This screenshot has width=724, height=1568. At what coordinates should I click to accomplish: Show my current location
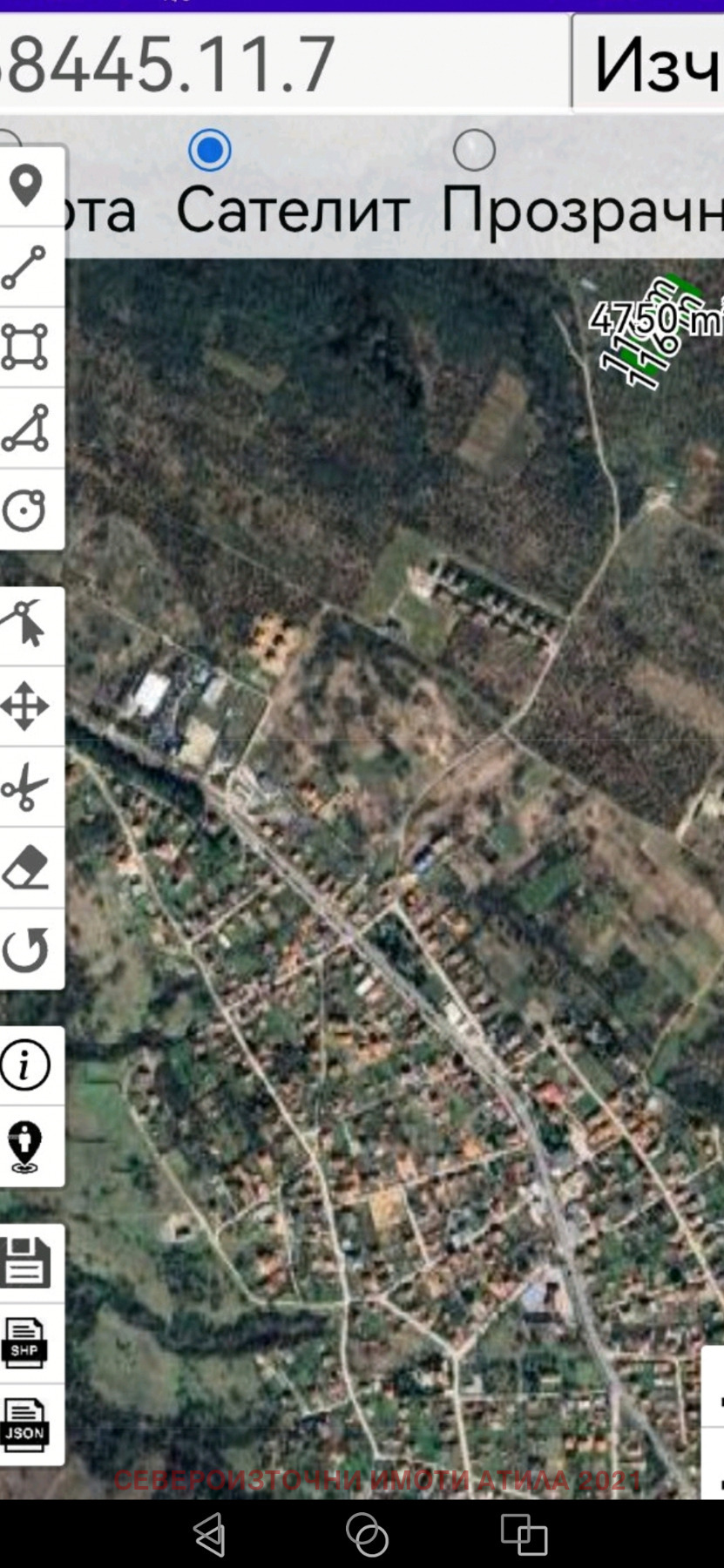[25, 1146]
